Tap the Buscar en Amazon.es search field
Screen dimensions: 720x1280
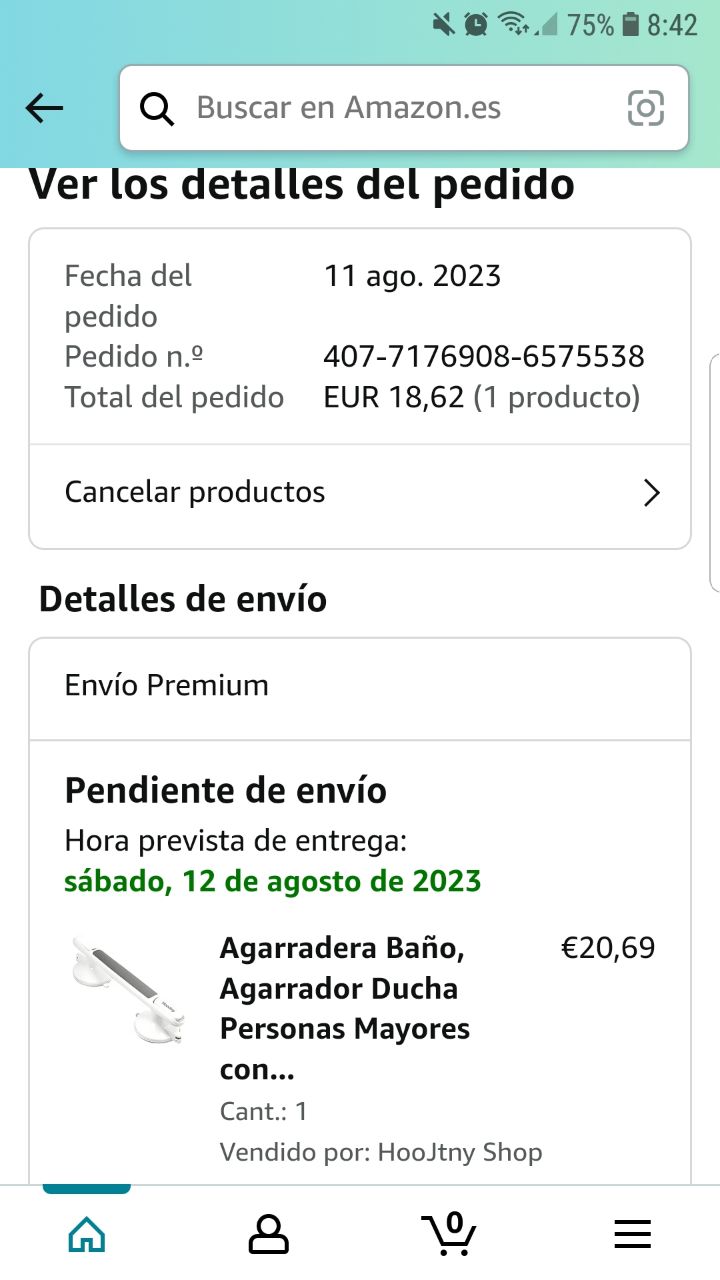[x=380, y=108]
